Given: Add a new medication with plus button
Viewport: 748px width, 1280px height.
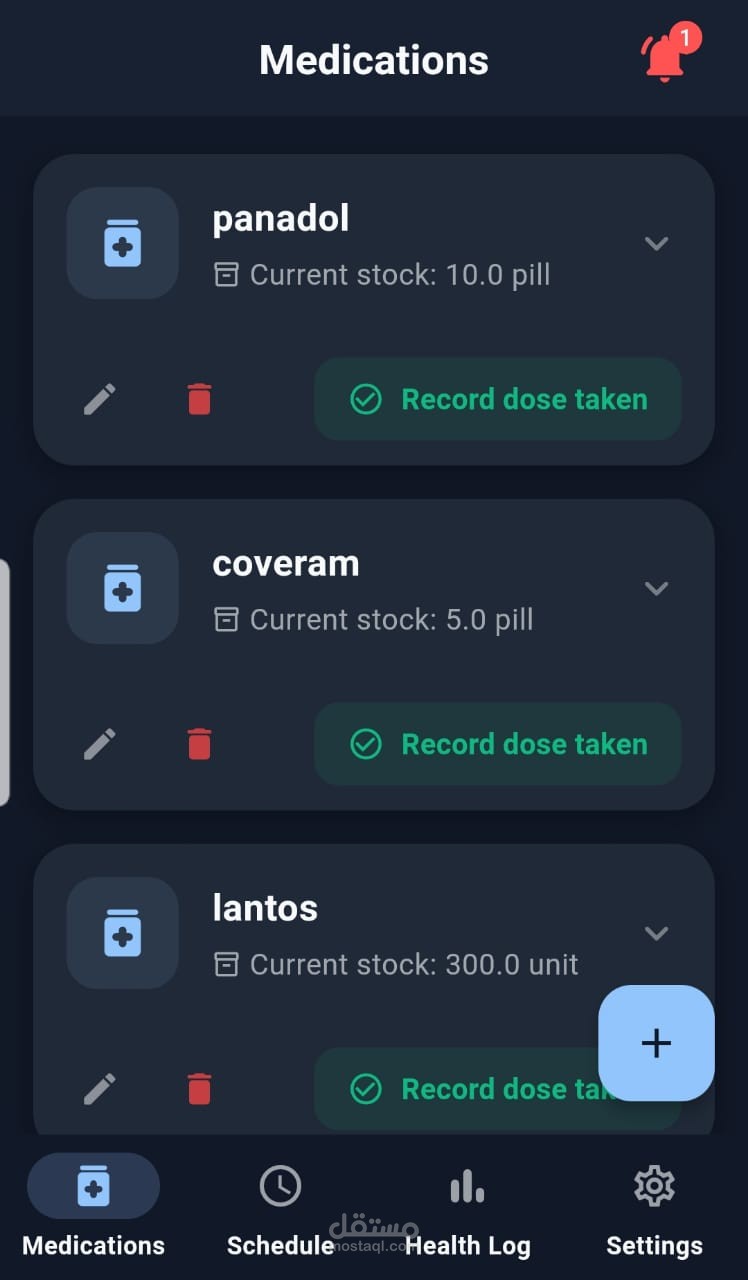Looking at the screenshot, I should click(656, 1043).
